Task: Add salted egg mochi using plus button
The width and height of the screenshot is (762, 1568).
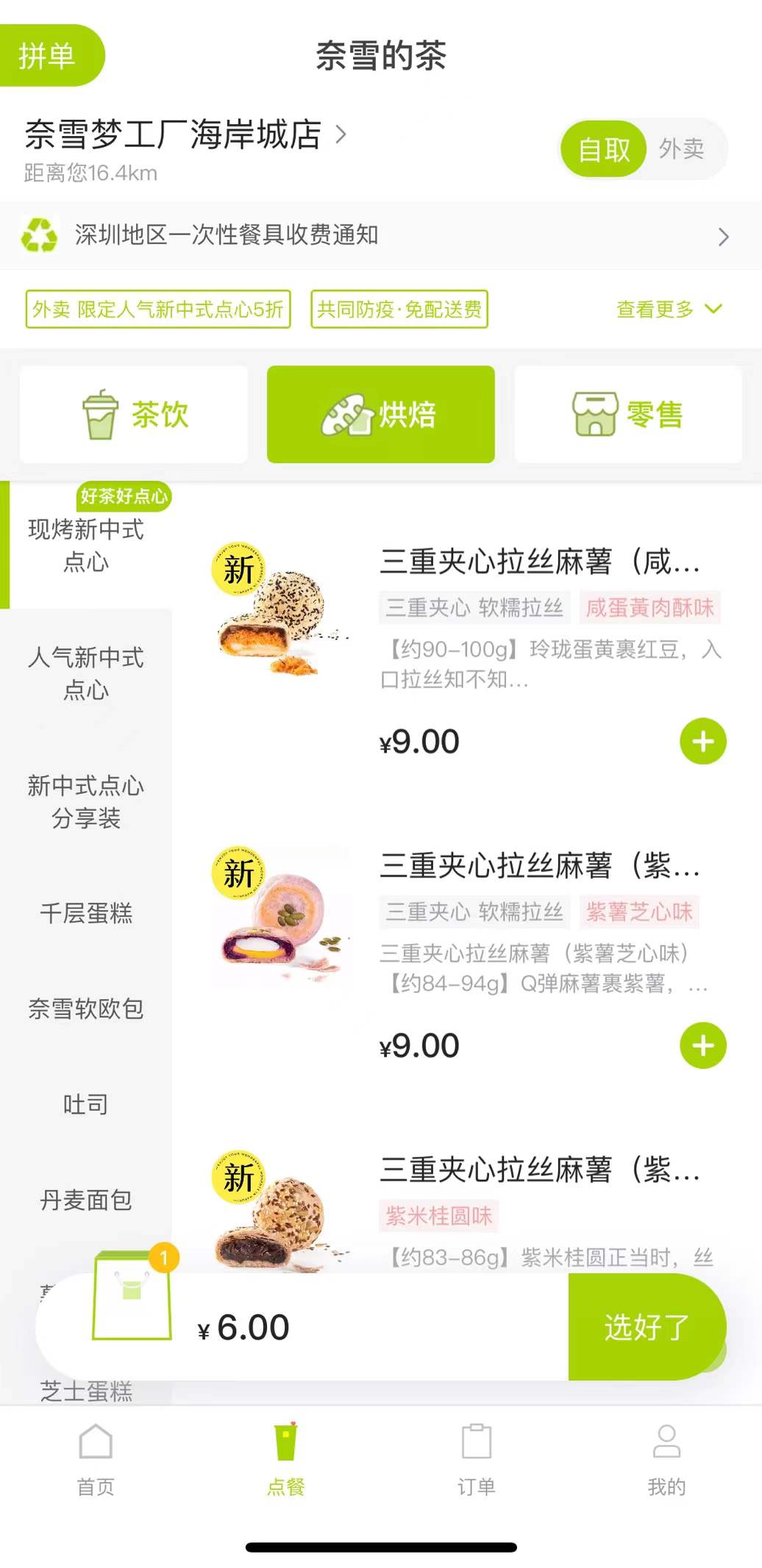Action: click(702, 741)
